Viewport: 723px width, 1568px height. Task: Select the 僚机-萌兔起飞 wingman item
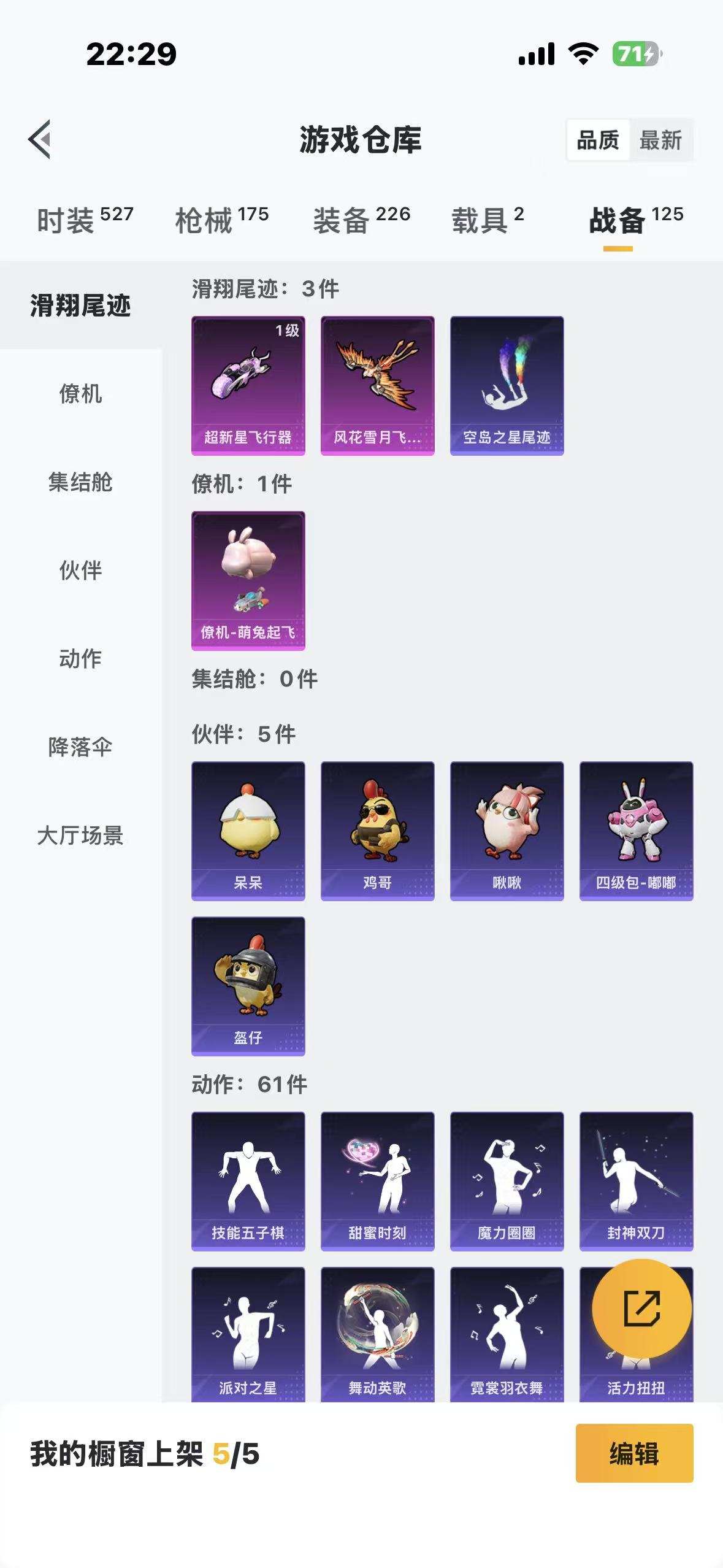point(248,580)
